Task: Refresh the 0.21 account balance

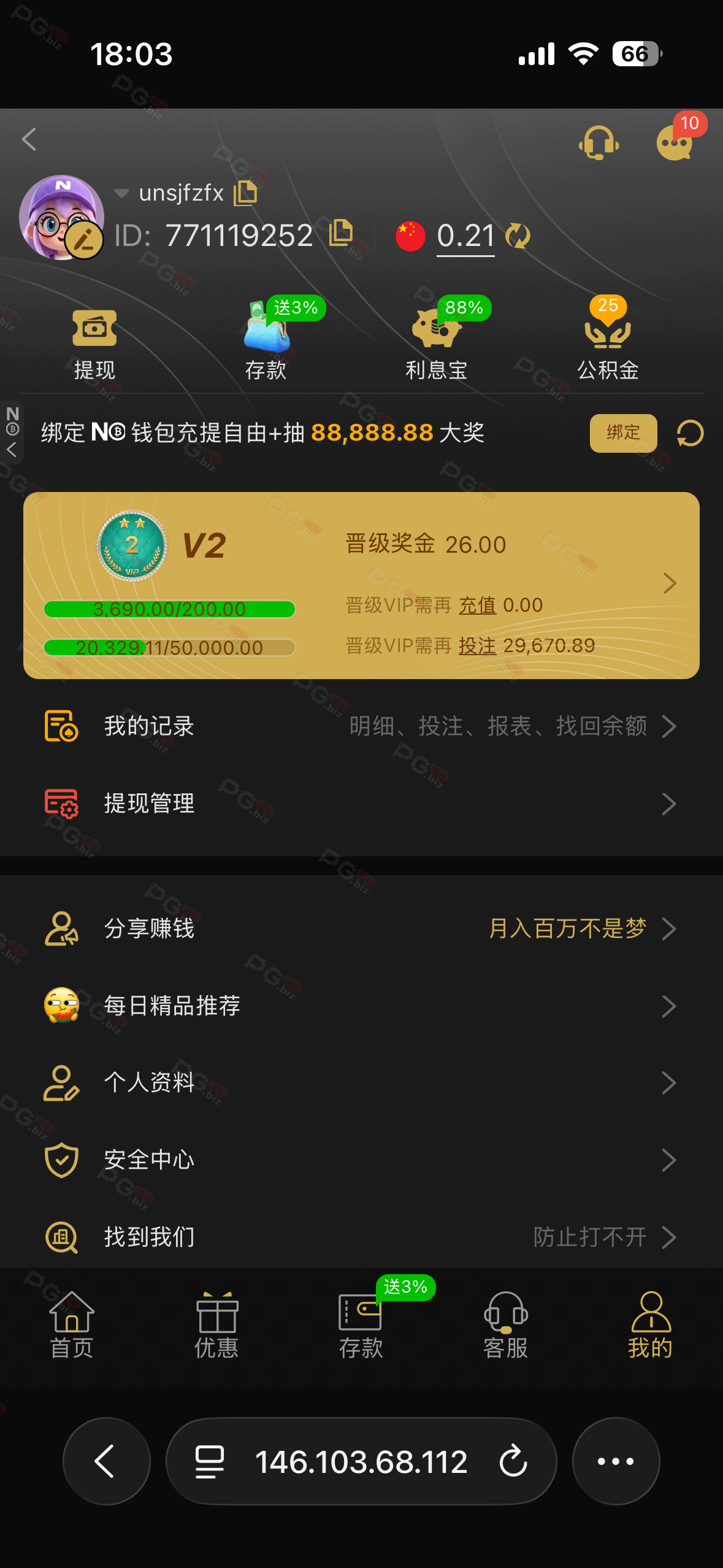Action: (518, 236)
